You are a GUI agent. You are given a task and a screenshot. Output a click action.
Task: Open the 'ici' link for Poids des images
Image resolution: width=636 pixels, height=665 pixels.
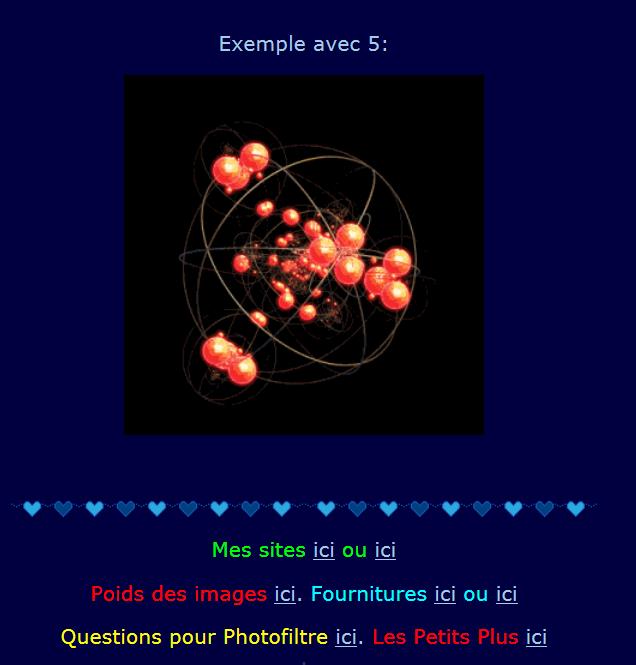(x=285, y=594)
